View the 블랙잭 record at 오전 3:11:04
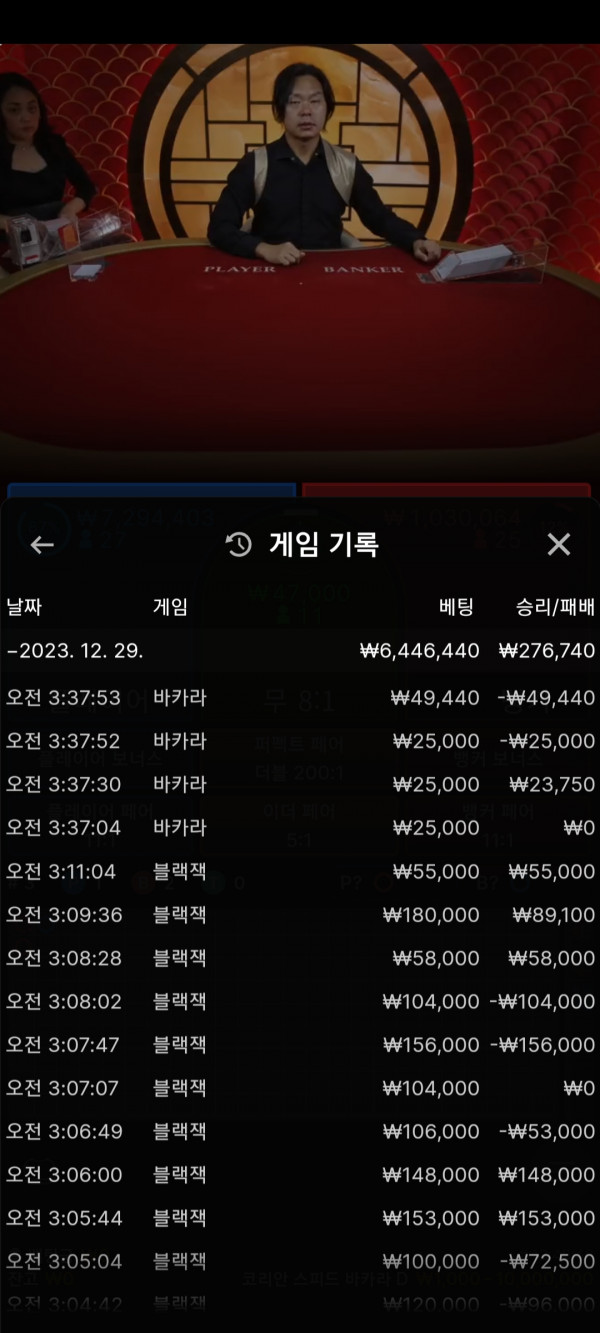 pos(300,872)
